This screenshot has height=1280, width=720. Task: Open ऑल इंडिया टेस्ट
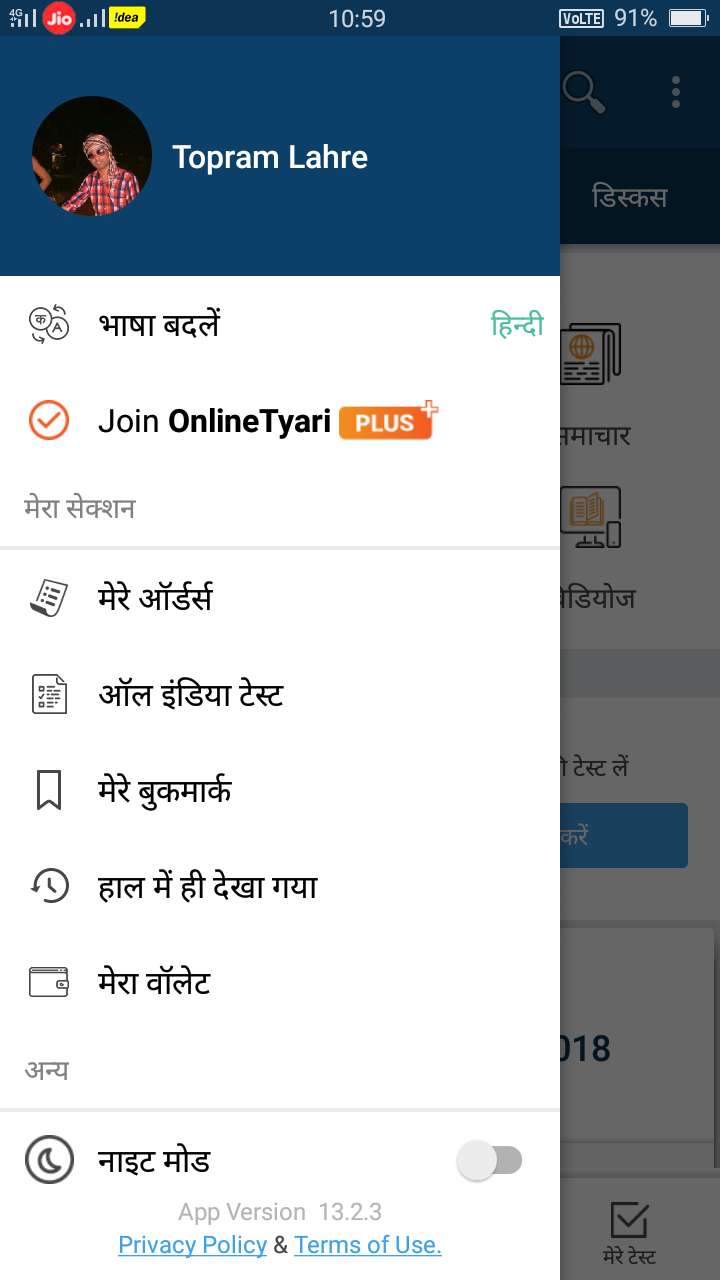(x=190, y=694)
